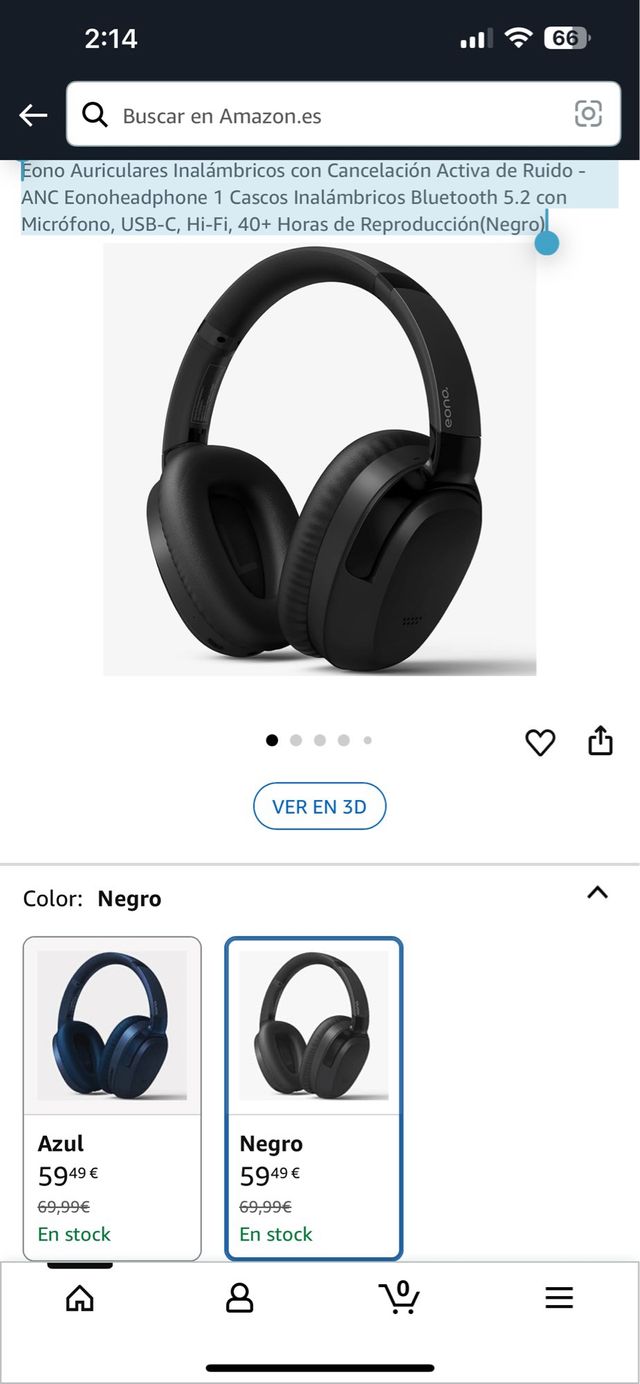Image resolution: width=640 pixels, height=1384 pixels.
Task: Select the Azul color option
Action: click(112, 1098)
